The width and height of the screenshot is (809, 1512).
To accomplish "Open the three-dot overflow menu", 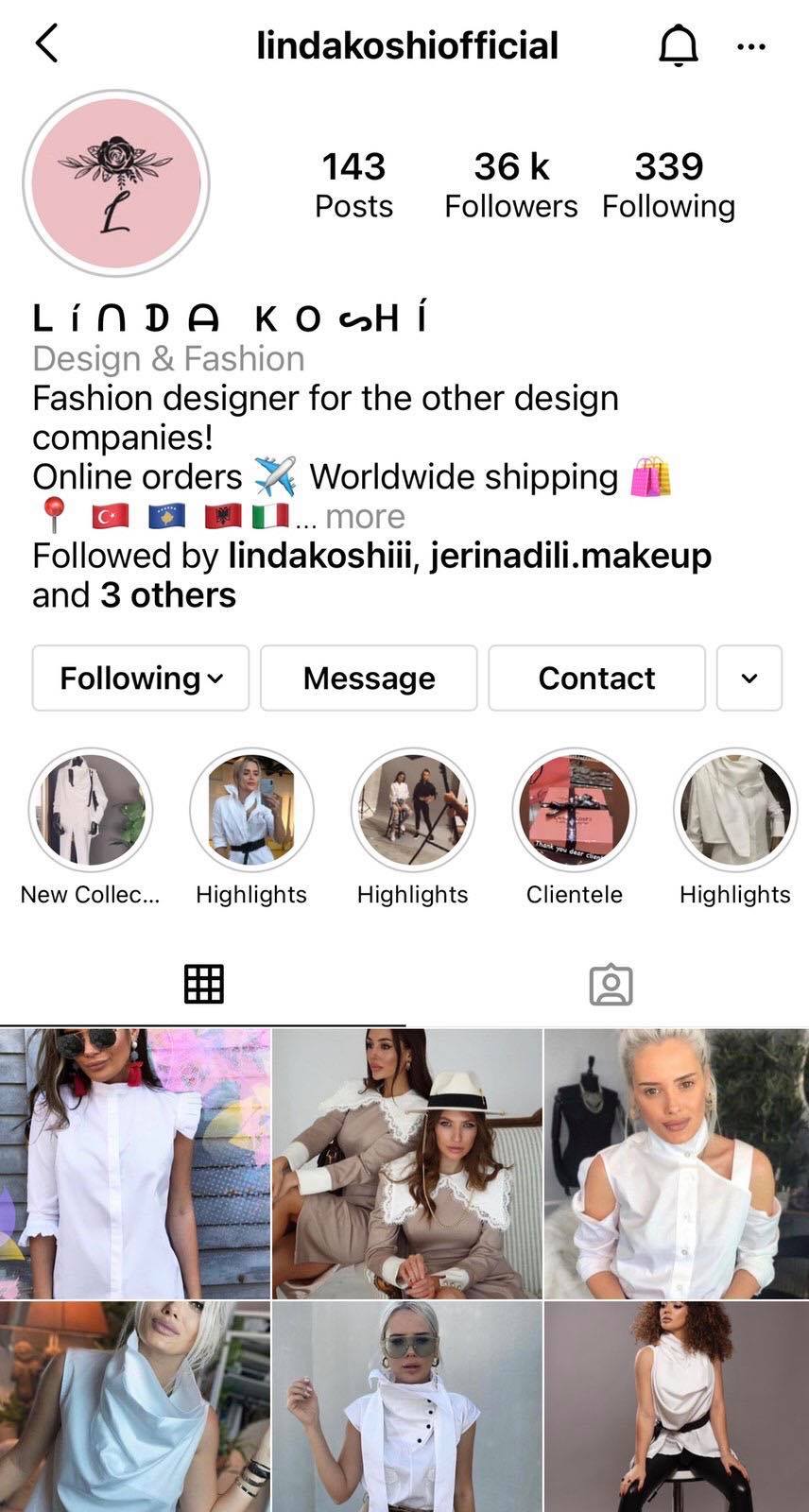I will pos(750,45).
